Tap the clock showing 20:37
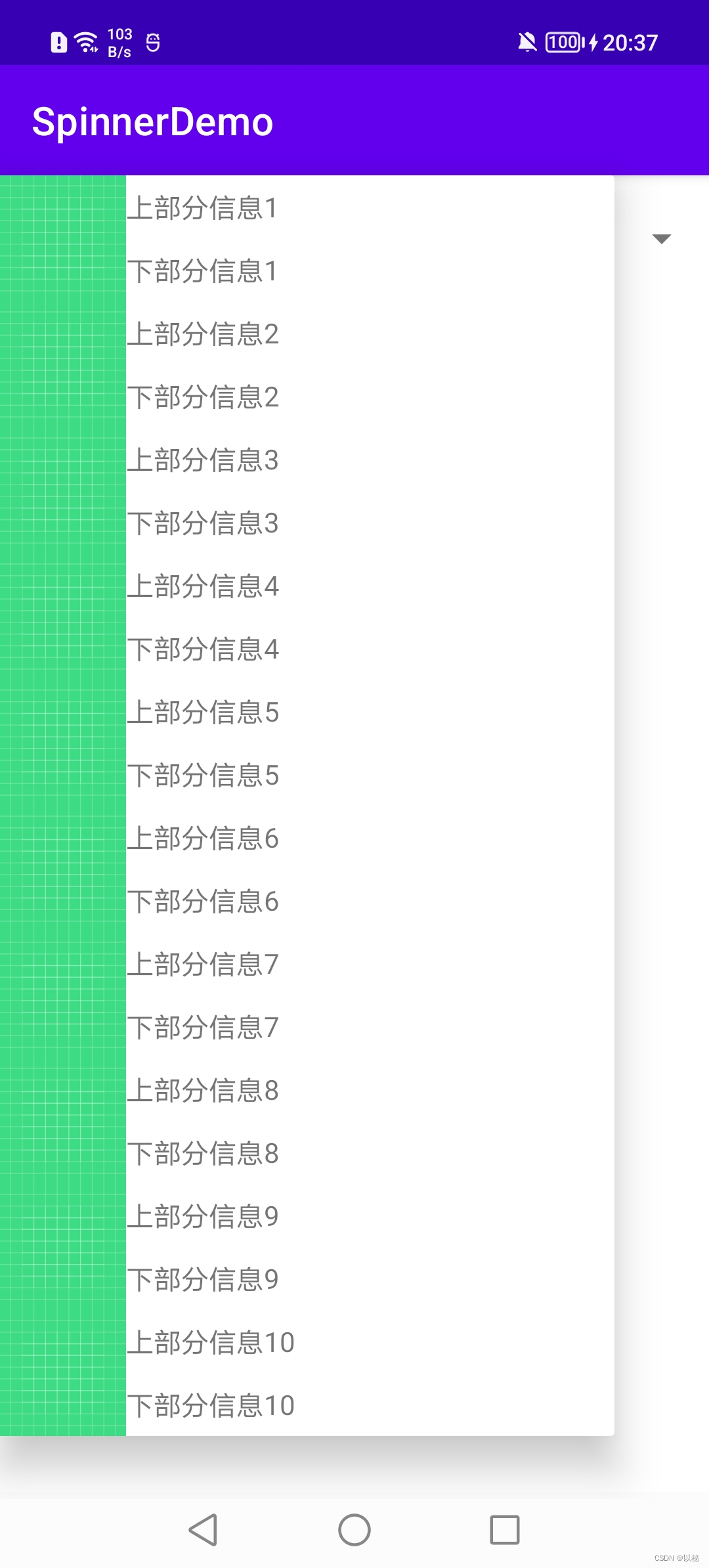Viewport: 709px width, 1568px height. tap(630, 42)
